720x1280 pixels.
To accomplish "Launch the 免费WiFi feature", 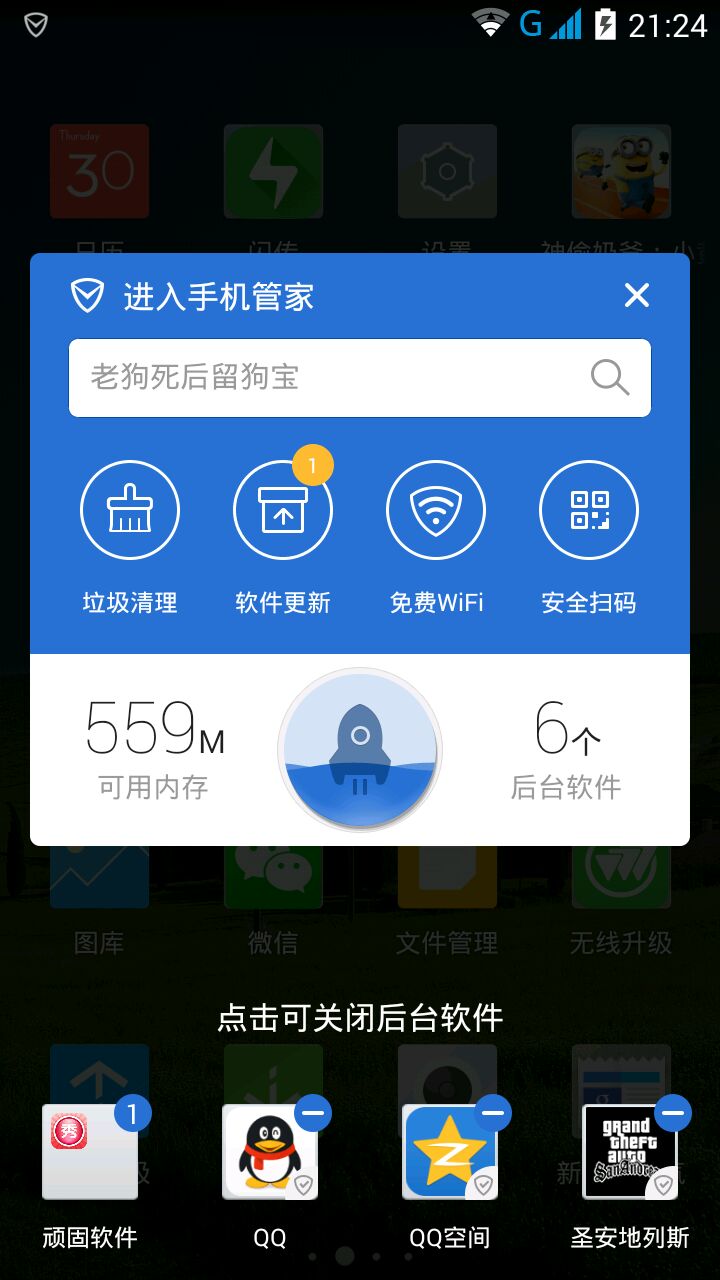I will point(436,510).
